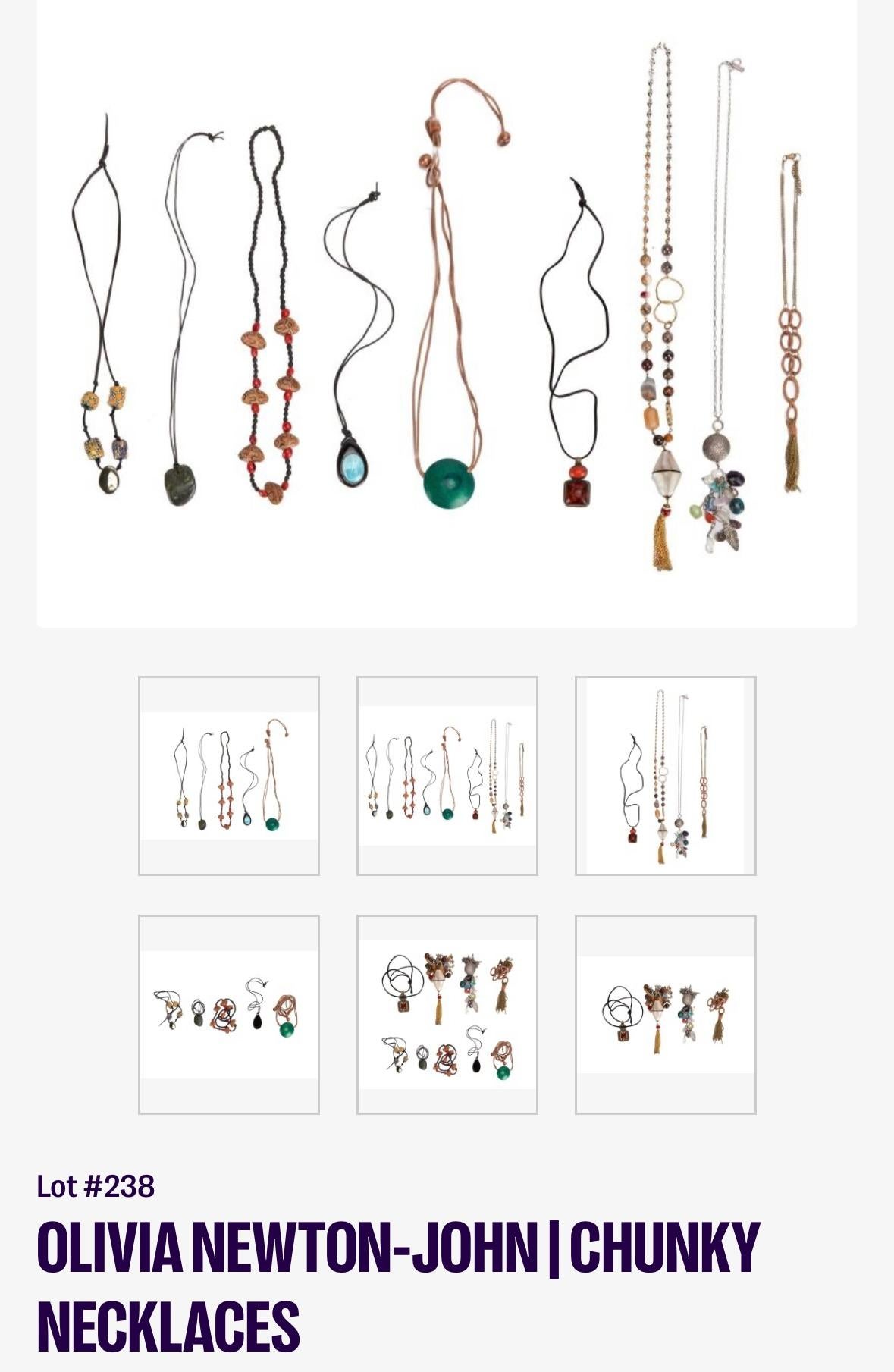
Task: View the thumbnail of four coiled necklaces
Action: (x=666, y=1014)
